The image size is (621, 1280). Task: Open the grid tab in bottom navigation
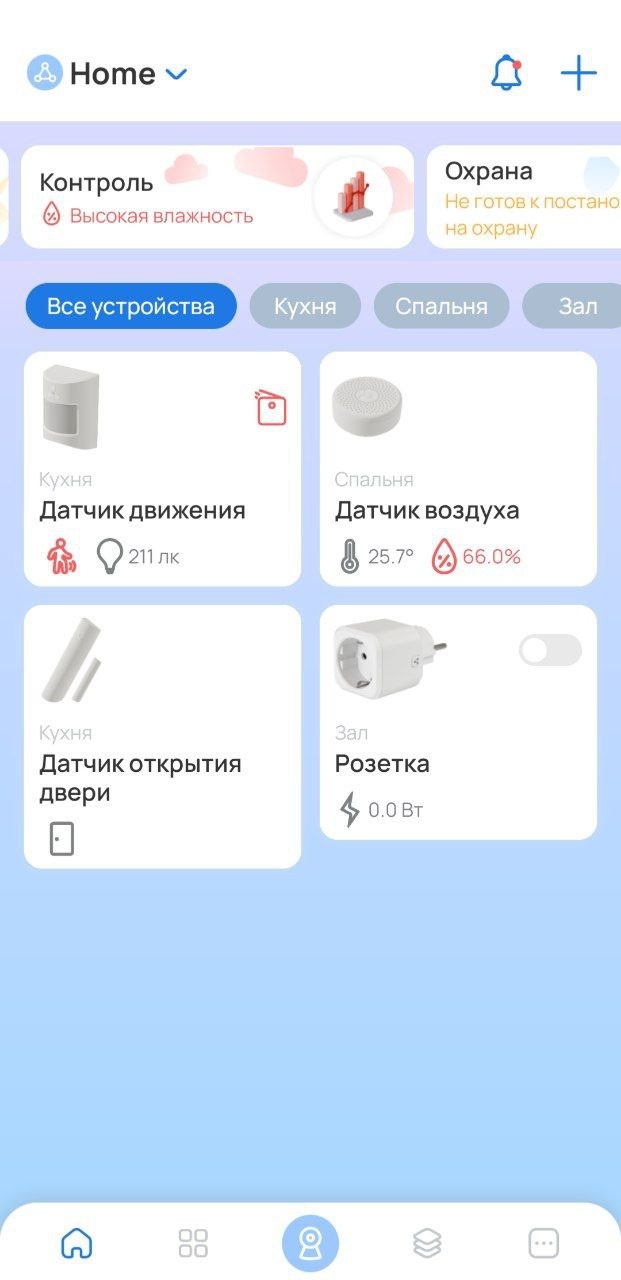coord(193,1243)
